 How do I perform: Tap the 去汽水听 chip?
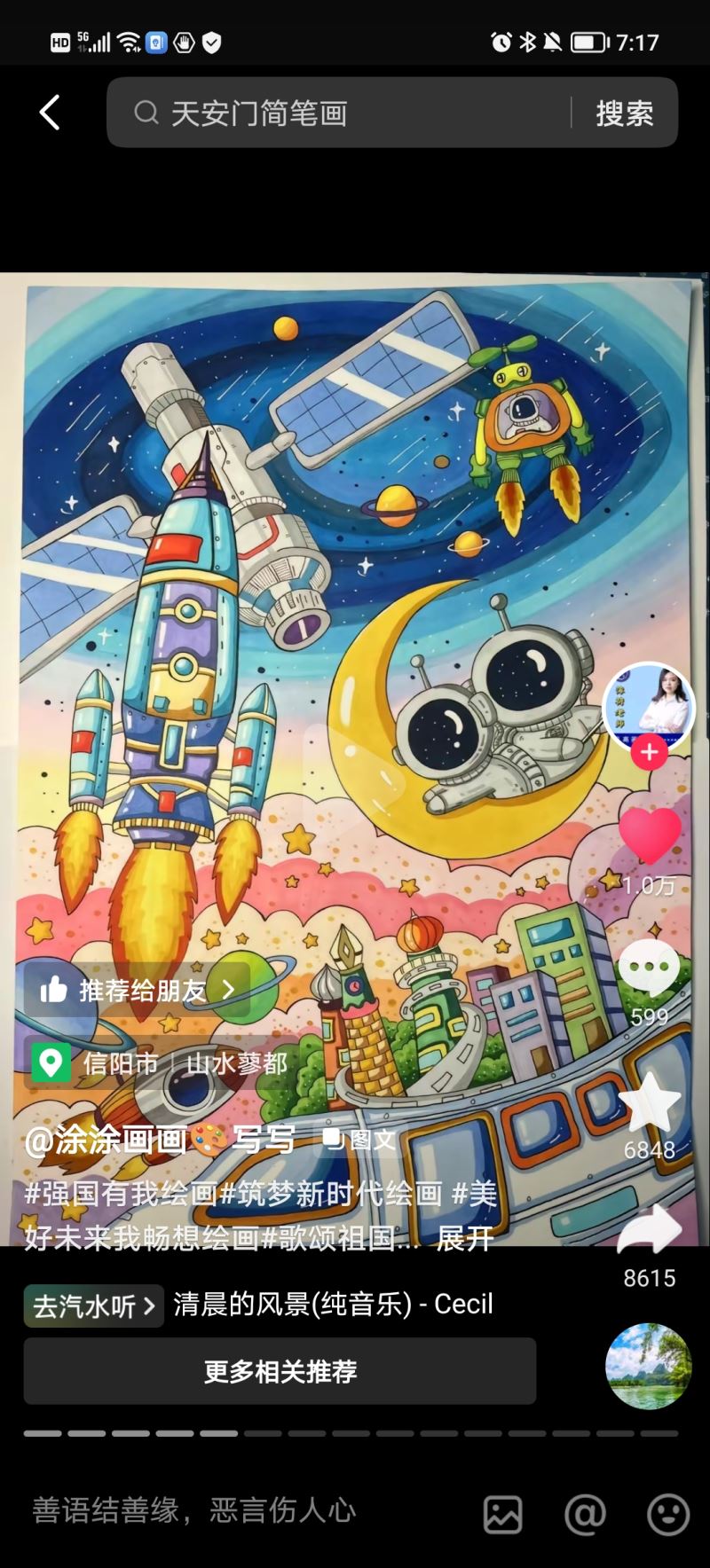(x=93, y=1305)
